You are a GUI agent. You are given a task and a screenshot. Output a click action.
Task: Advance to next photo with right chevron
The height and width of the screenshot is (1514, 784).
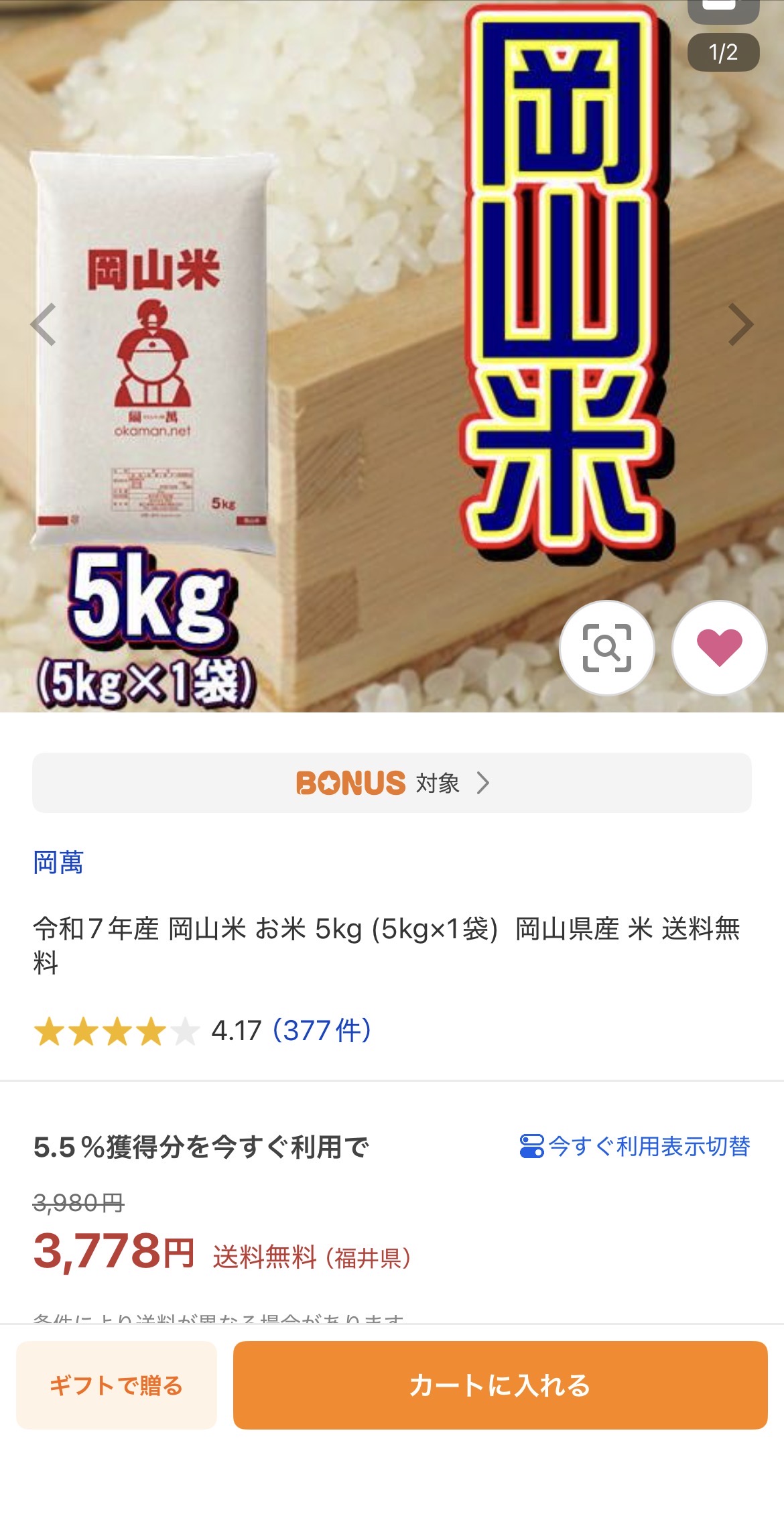(x=741, y=324)
